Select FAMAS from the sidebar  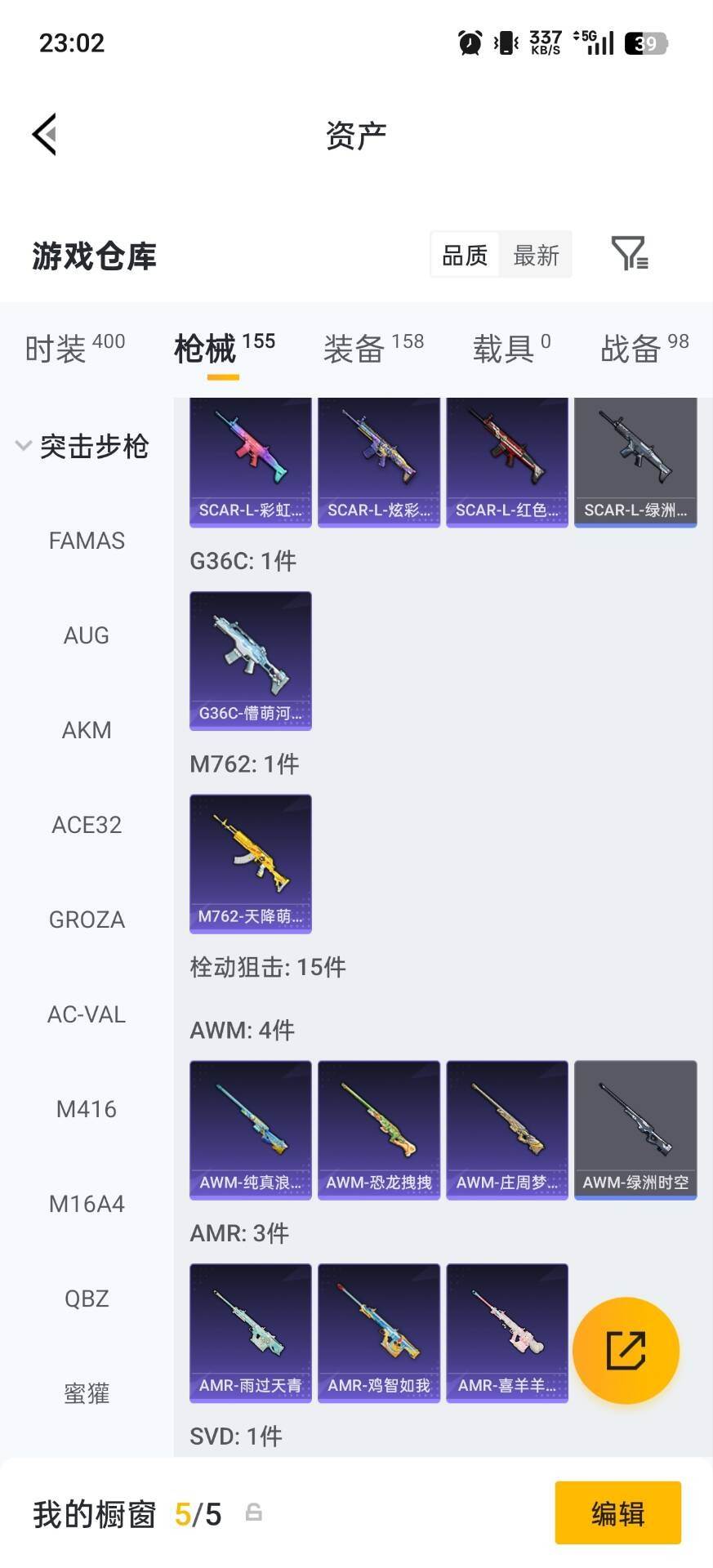87,540
